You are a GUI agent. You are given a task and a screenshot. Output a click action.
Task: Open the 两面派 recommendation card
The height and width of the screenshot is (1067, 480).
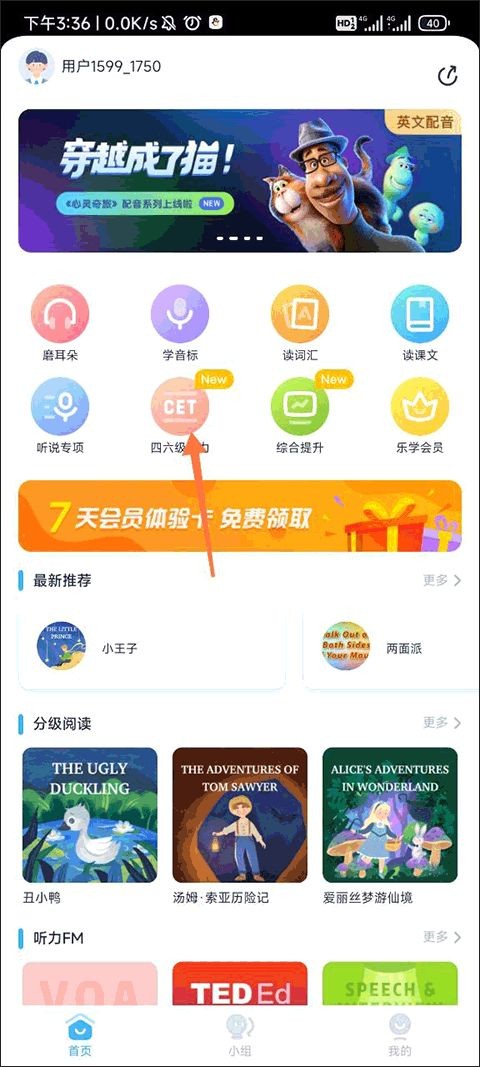pos(391,649)
